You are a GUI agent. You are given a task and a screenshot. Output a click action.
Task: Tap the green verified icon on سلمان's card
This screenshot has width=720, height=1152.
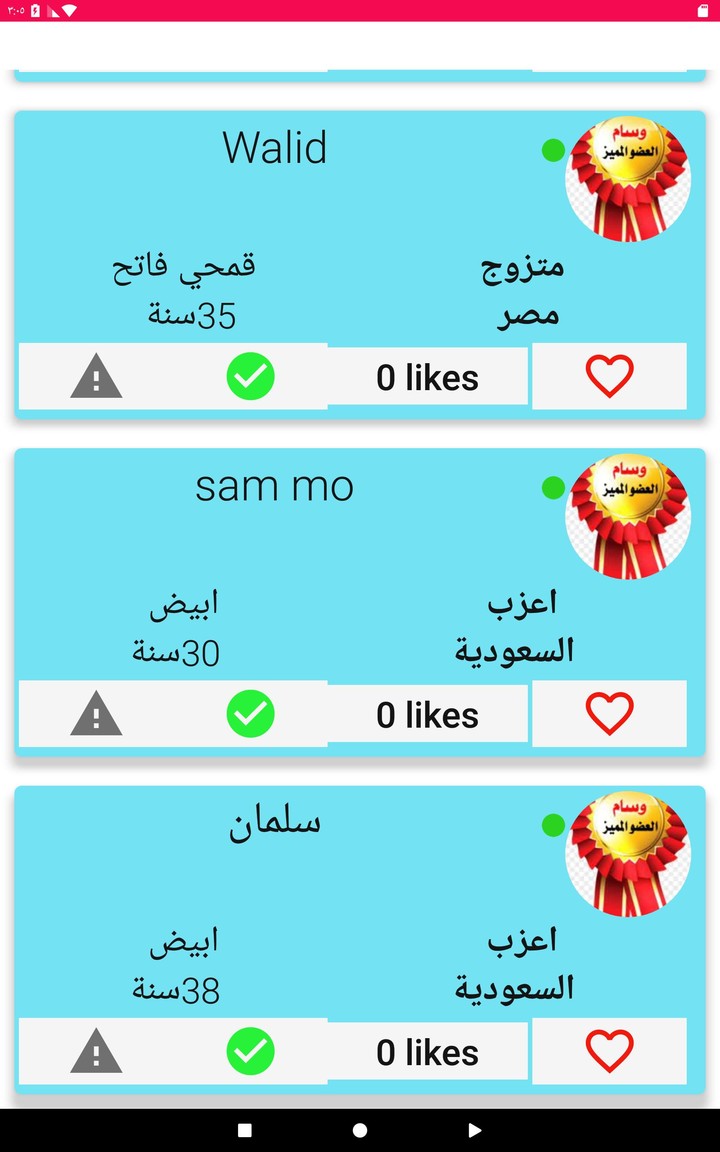tap(251, 1051)
